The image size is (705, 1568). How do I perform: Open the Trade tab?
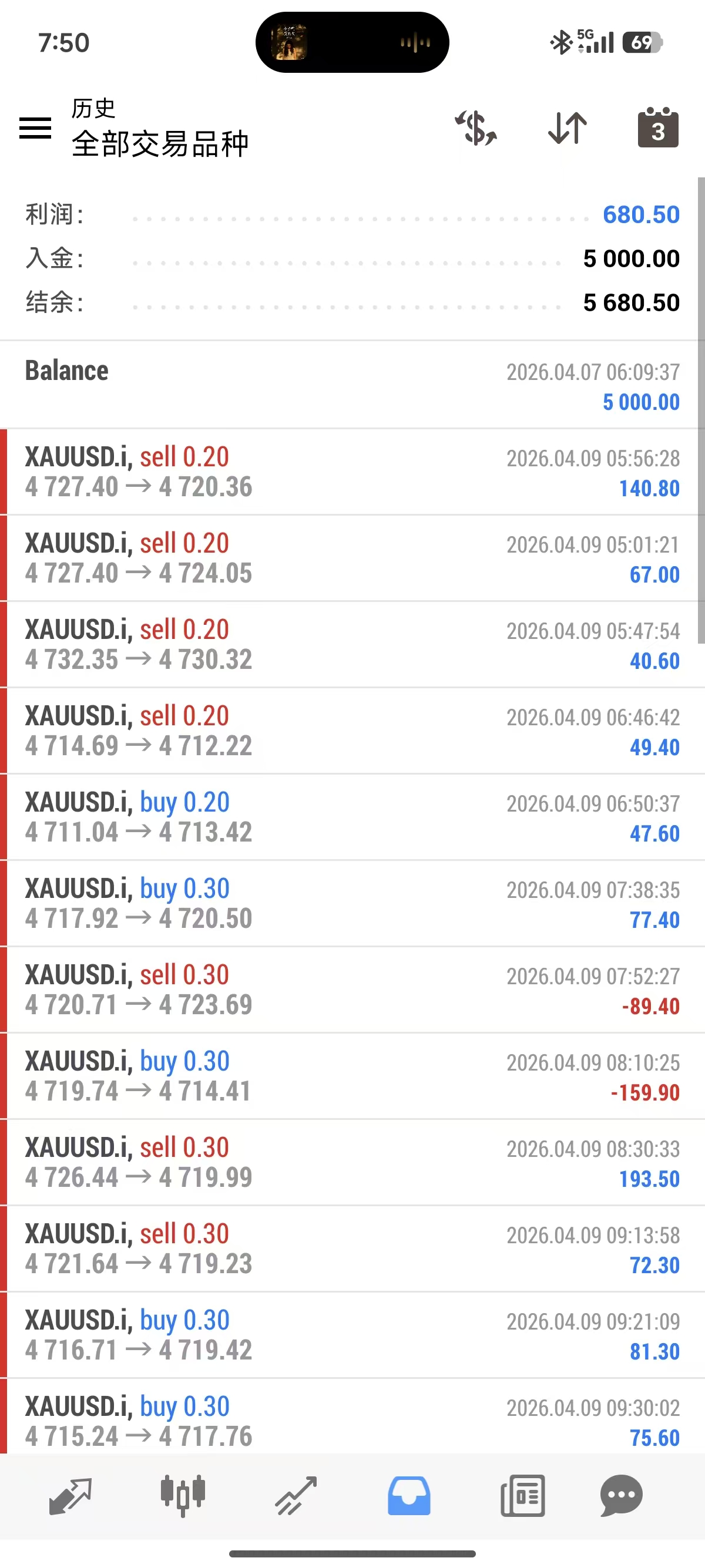pos(296,1495)
